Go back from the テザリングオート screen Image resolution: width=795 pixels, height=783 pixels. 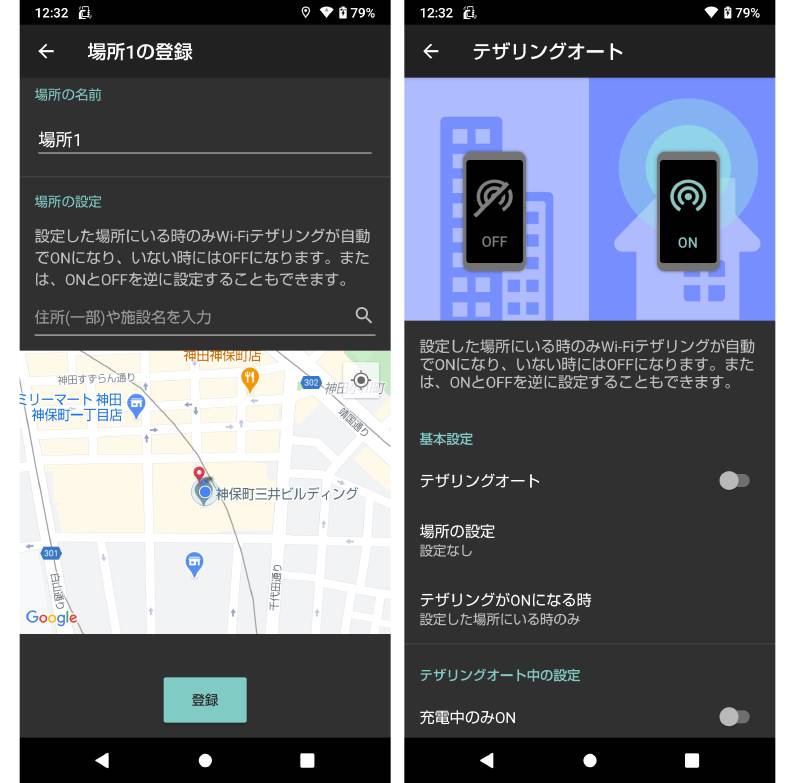431,52
